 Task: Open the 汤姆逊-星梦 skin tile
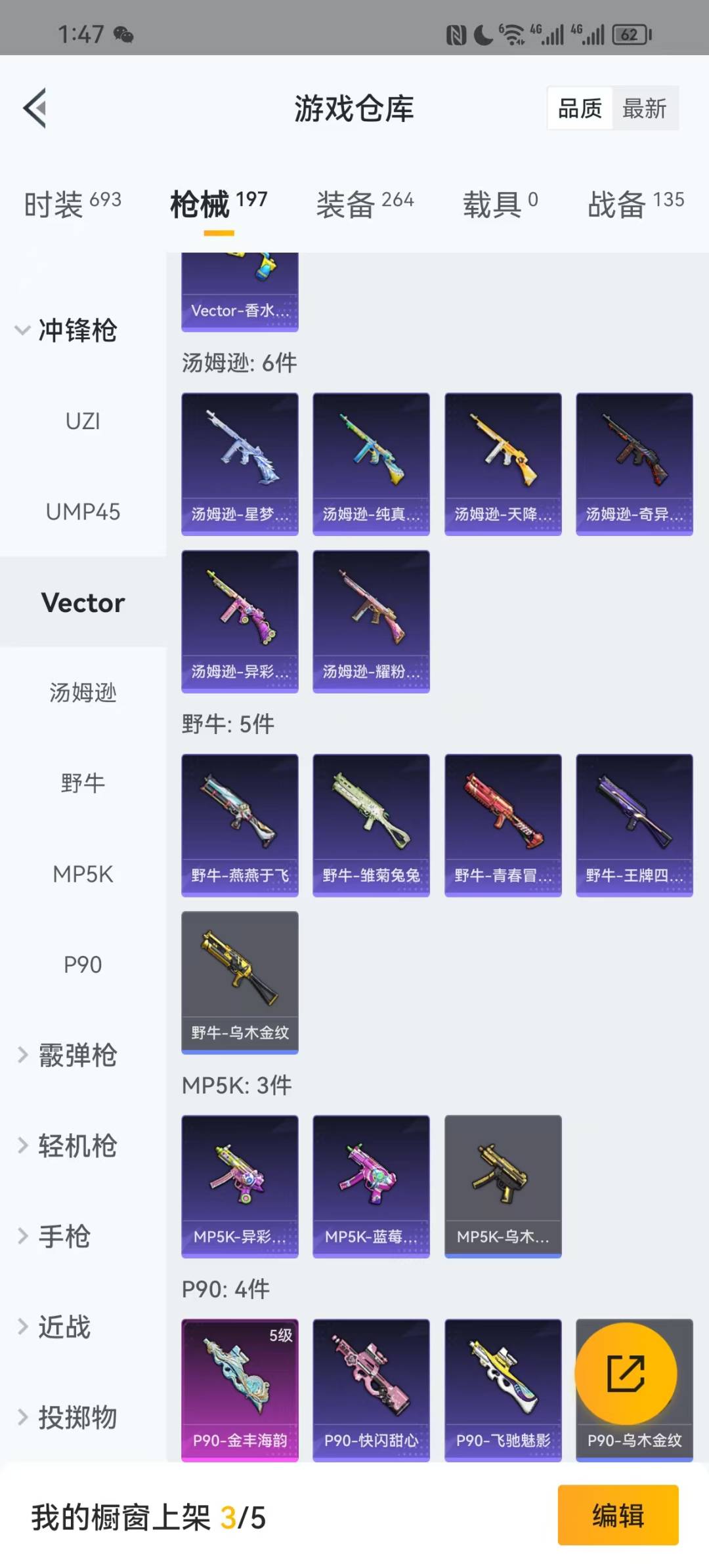click(x=240, y=463)
